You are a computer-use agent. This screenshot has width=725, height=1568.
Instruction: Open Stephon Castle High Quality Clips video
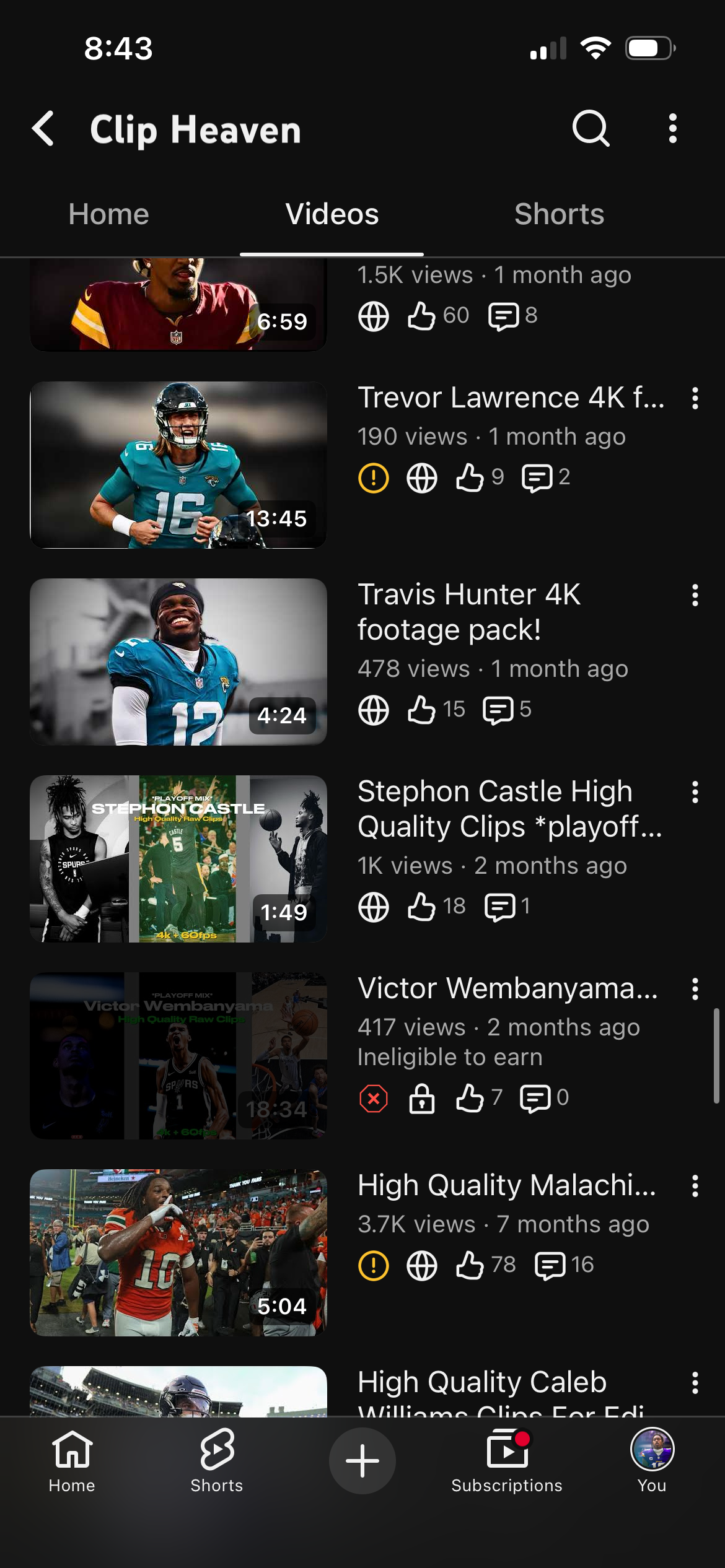178,858
